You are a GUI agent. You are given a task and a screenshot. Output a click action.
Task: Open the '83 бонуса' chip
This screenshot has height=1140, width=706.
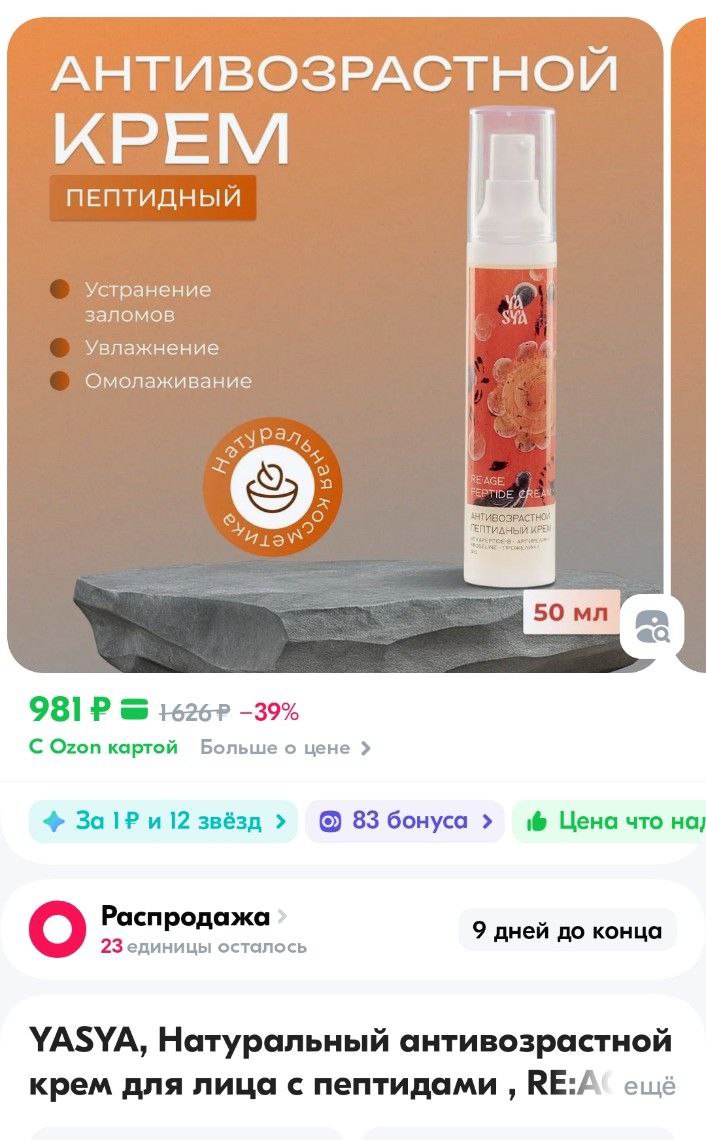tap(404, 822)
